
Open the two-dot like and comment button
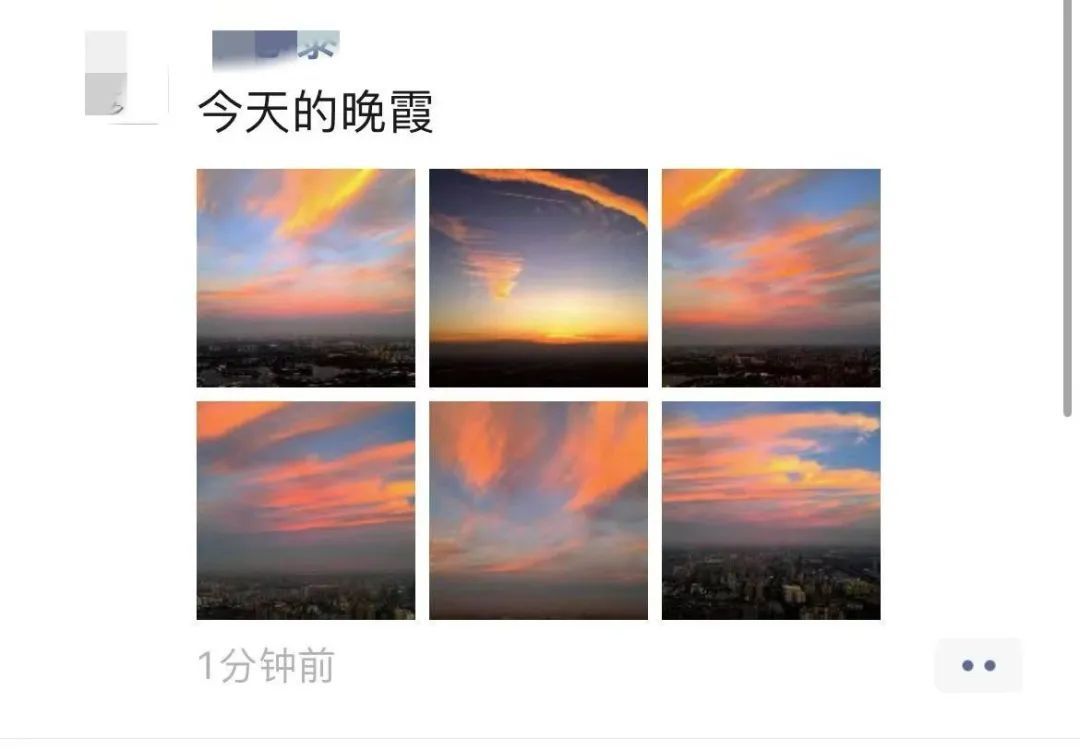pos(978,665)
